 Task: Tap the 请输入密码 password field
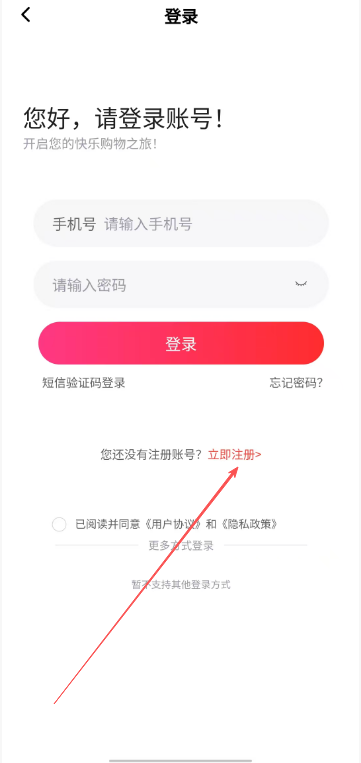(181, 285)
